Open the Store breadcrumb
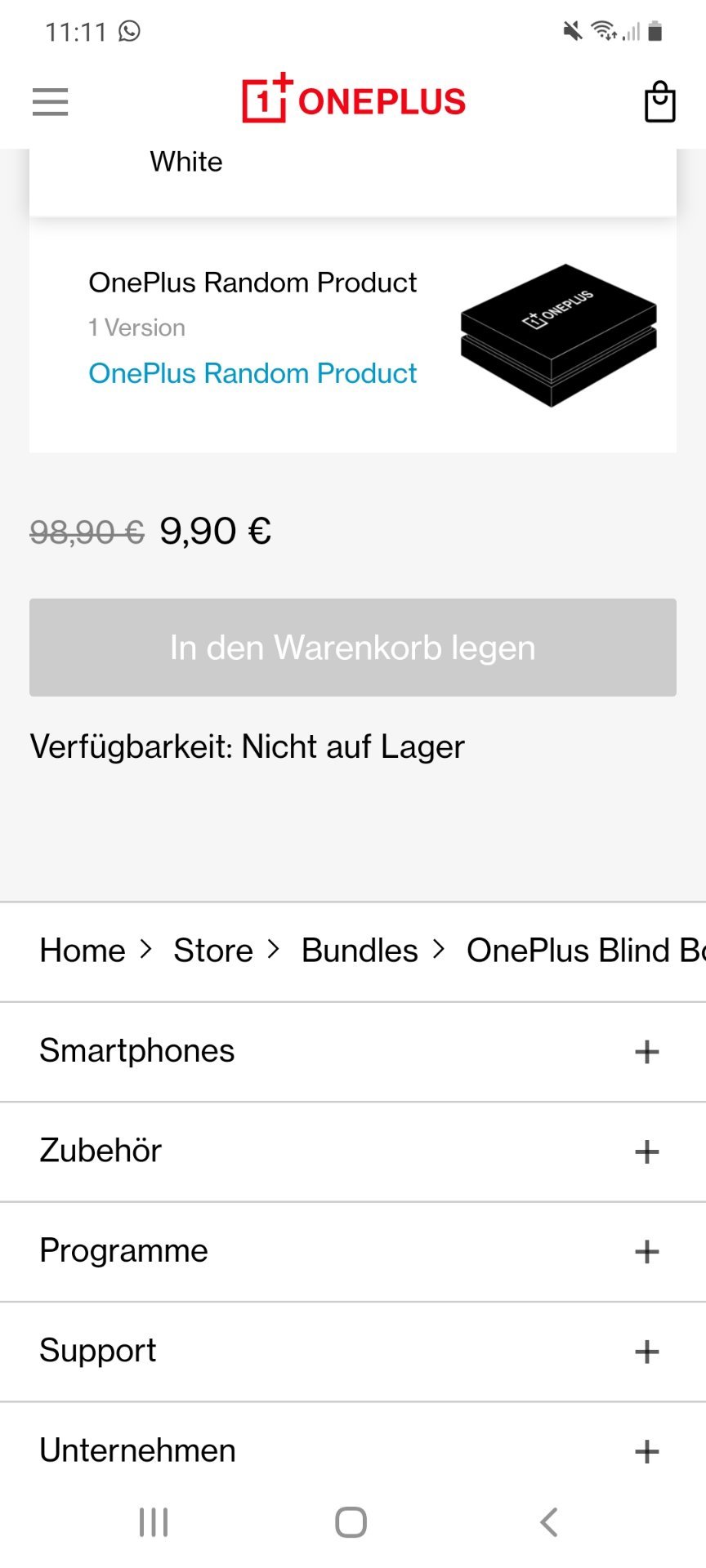 point(213,951)
